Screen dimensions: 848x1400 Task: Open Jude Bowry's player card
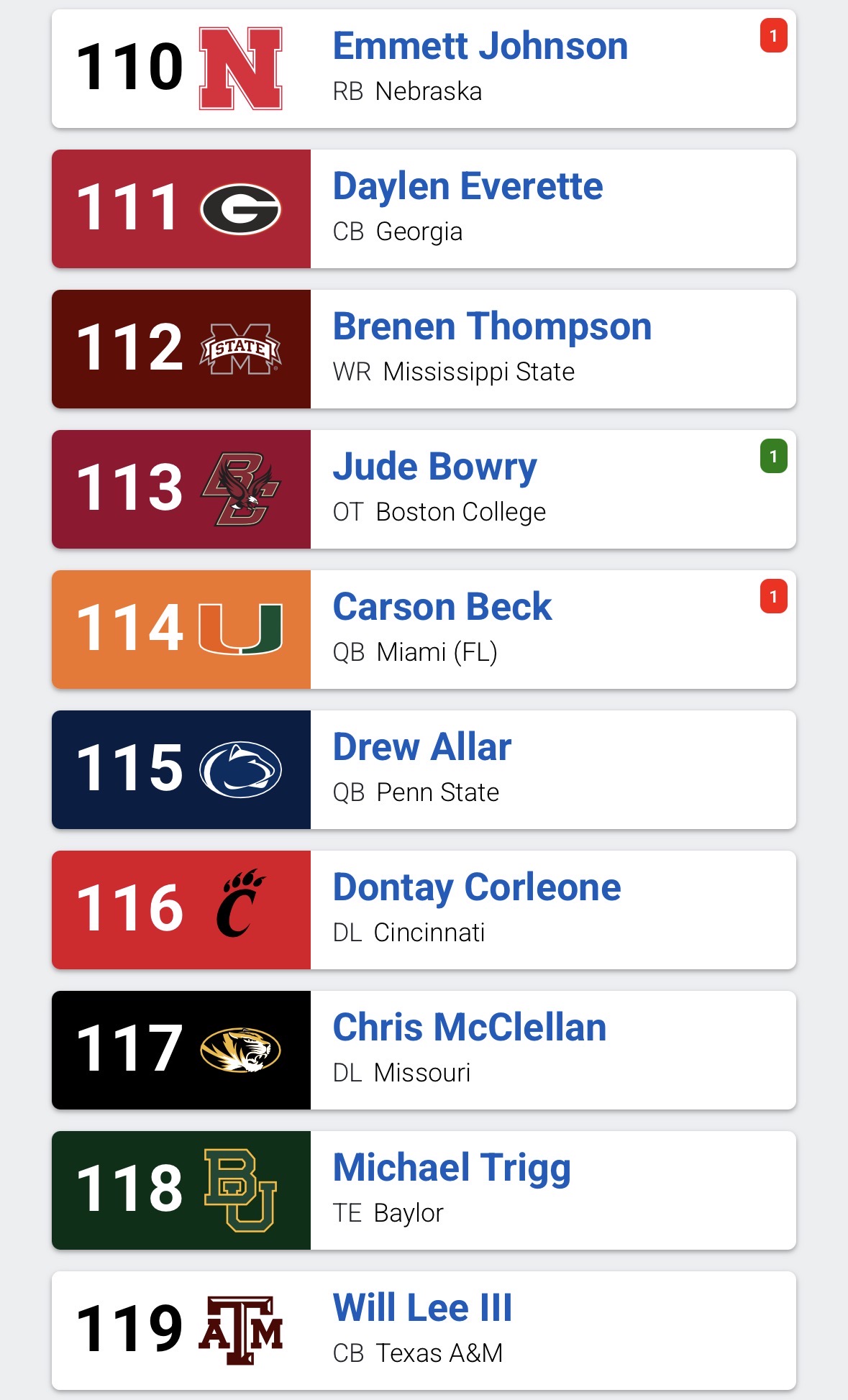coord(434,468)
